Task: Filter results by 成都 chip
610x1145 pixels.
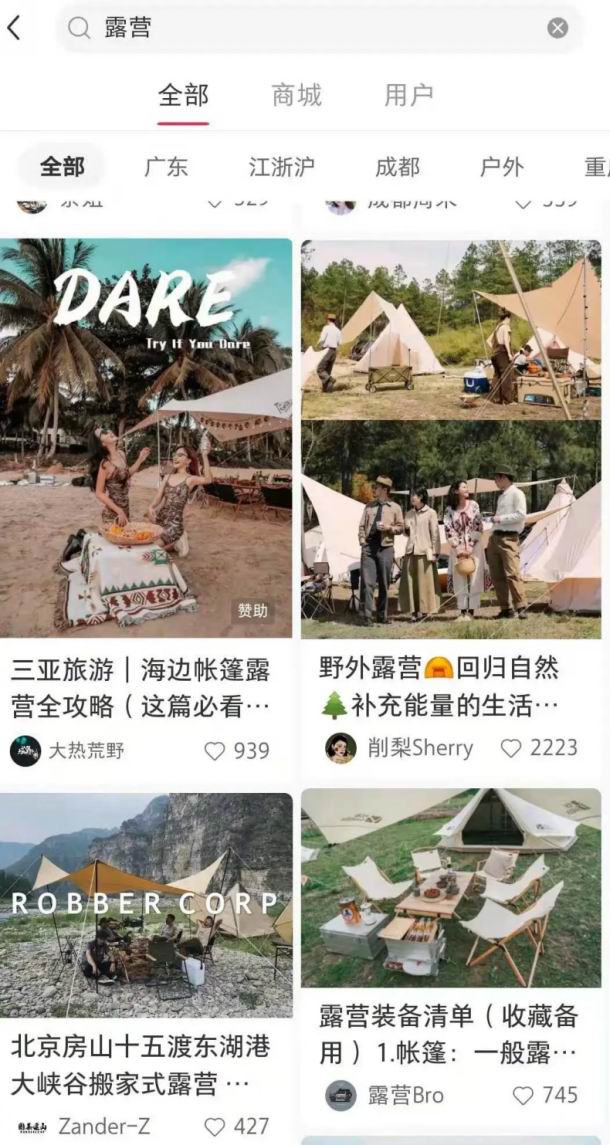Action: [397, 167]
